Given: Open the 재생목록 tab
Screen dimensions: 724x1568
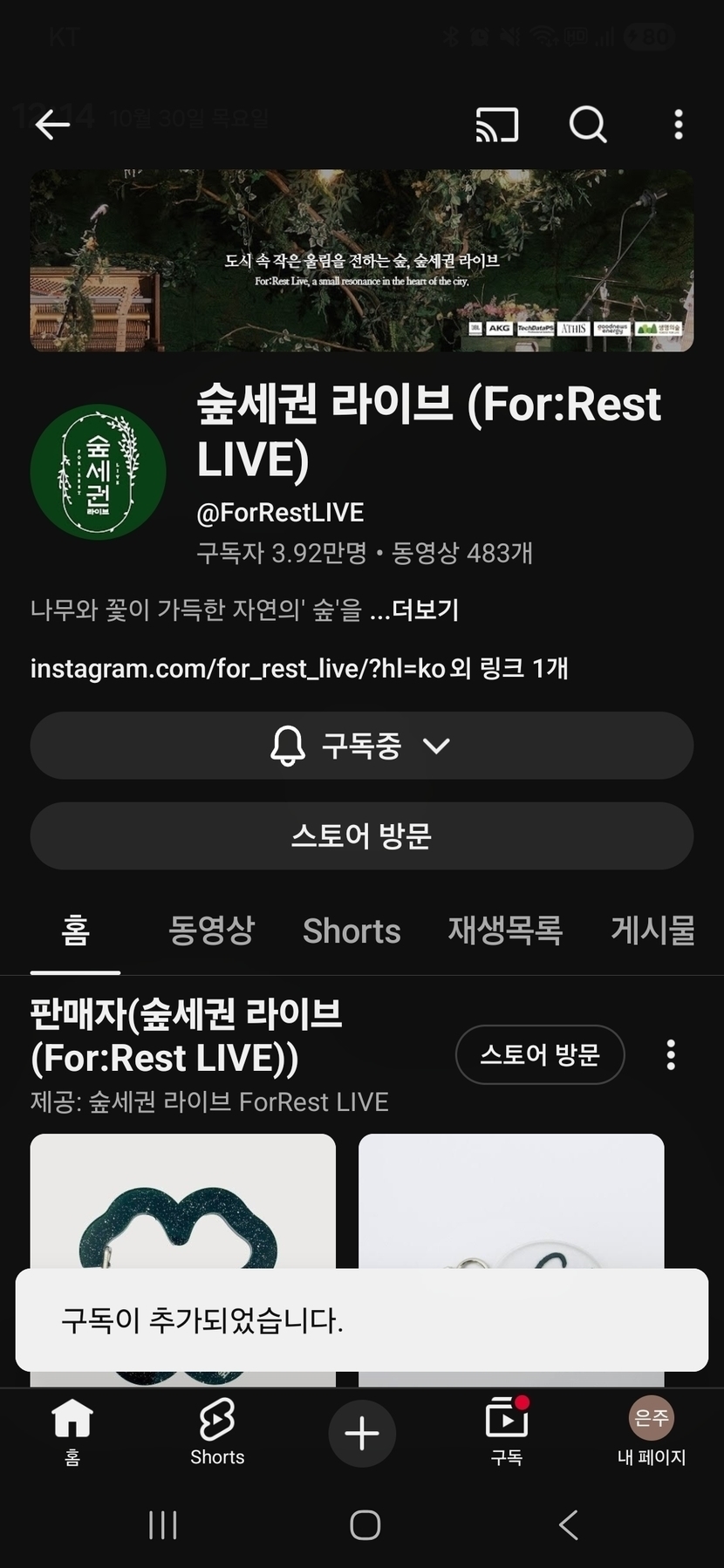Looking at the screenshot, I should [x=505, y=931].
